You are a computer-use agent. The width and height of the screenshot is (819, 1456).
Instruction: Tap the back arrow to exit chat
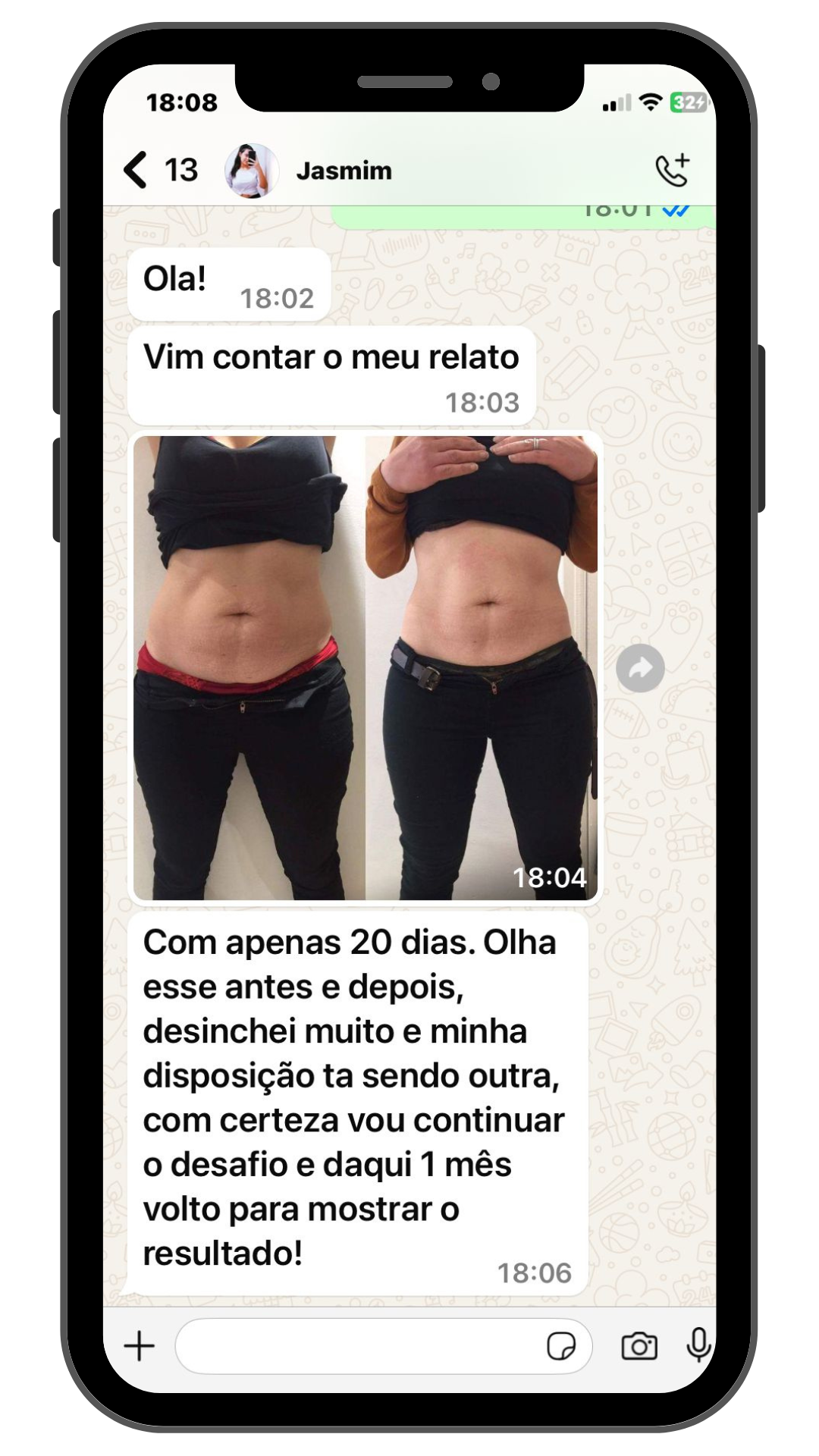[136, 168]
